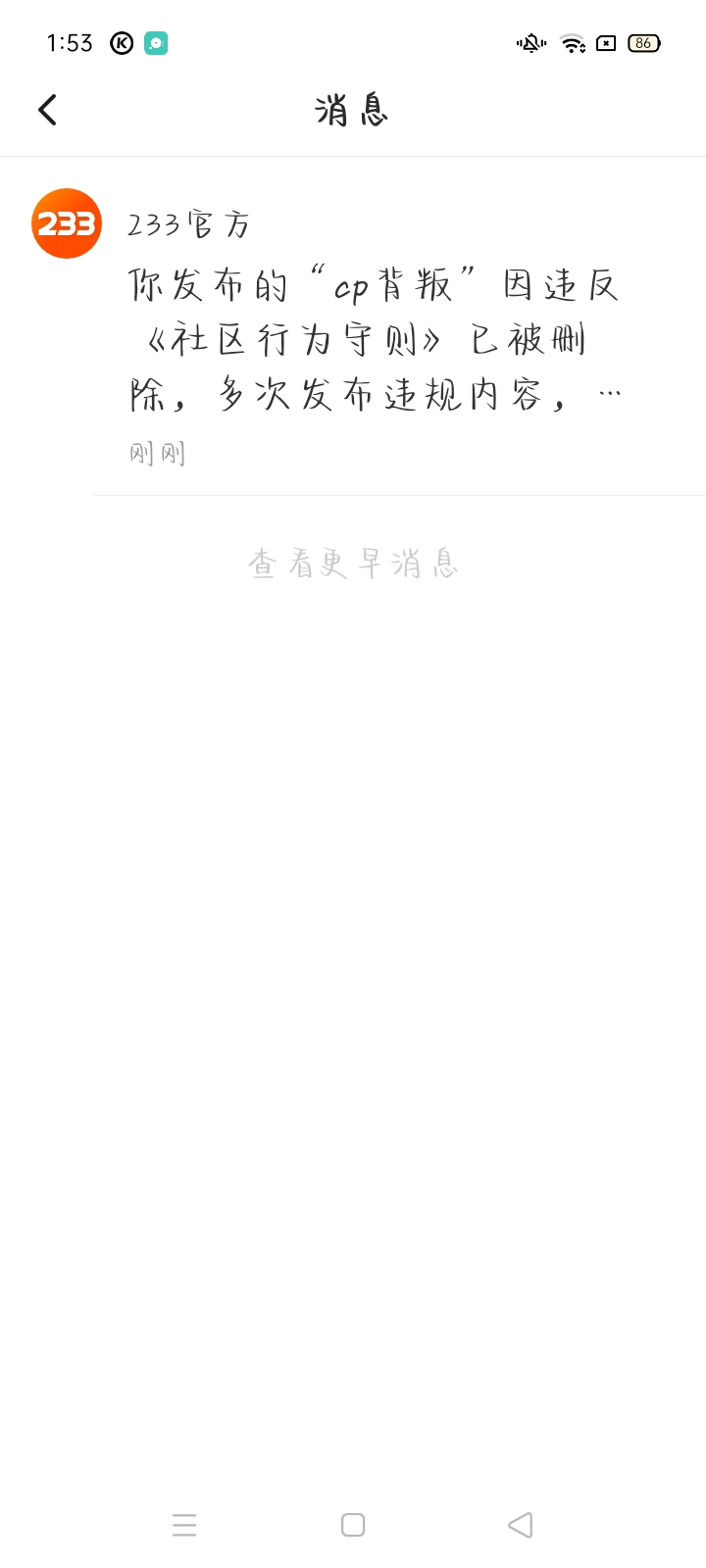Viewport: 706px width, 1568px height.
Task: Go to the home screen
Action: 353,1525
